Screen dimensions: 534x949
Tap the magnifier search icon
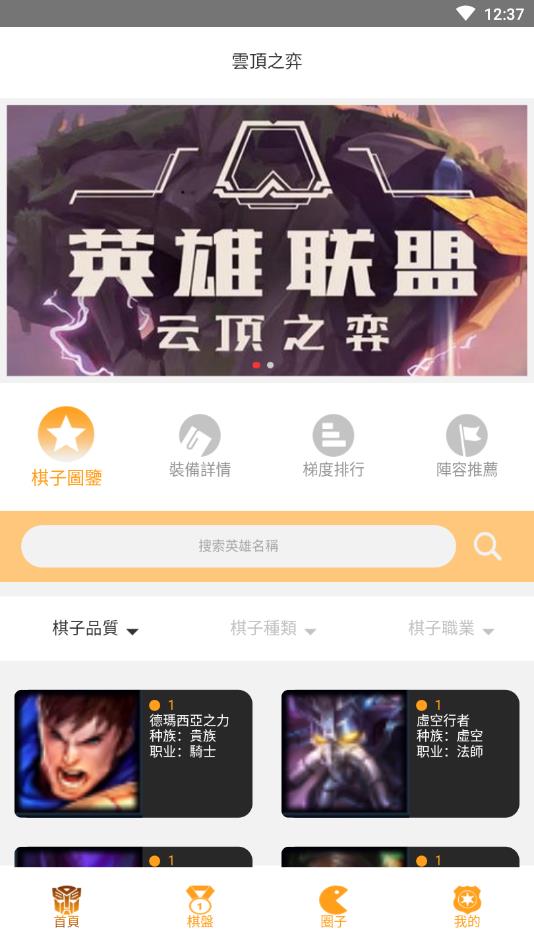pos(487,547)
